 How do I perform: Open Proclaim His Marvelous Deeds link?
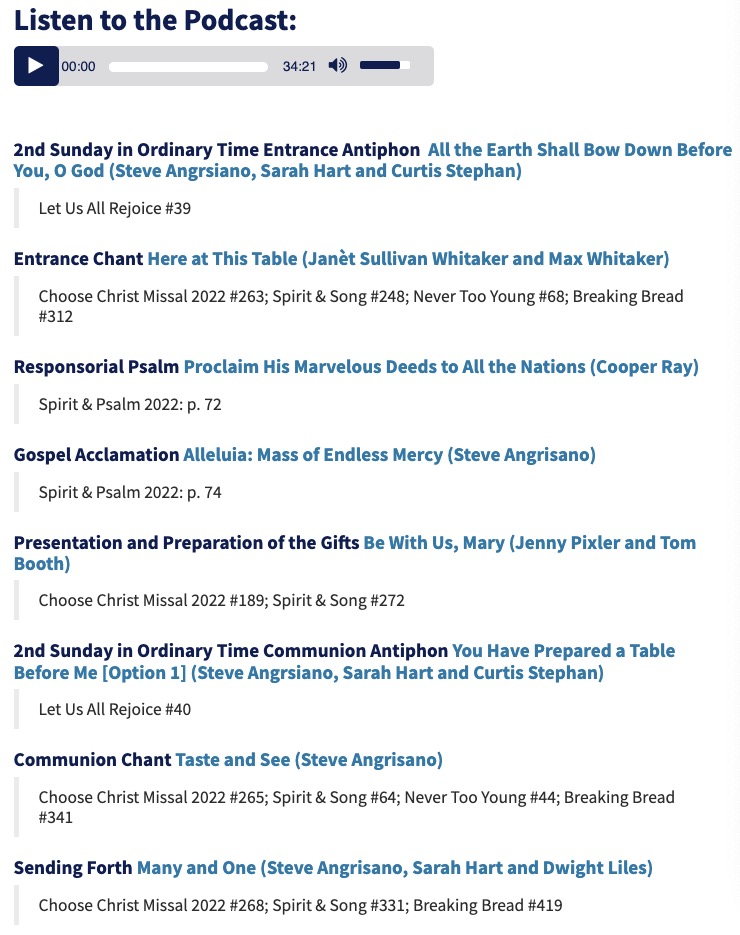click(x=440, y=367)
